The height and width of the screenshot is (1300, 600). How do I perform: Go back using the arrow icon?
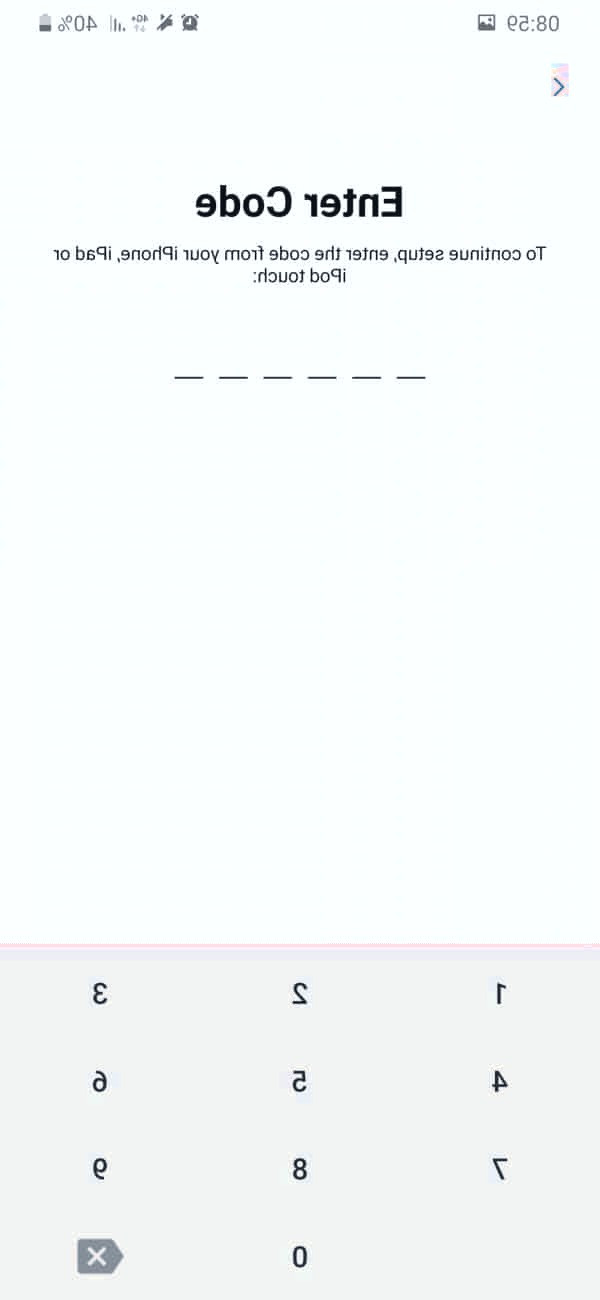559,86
